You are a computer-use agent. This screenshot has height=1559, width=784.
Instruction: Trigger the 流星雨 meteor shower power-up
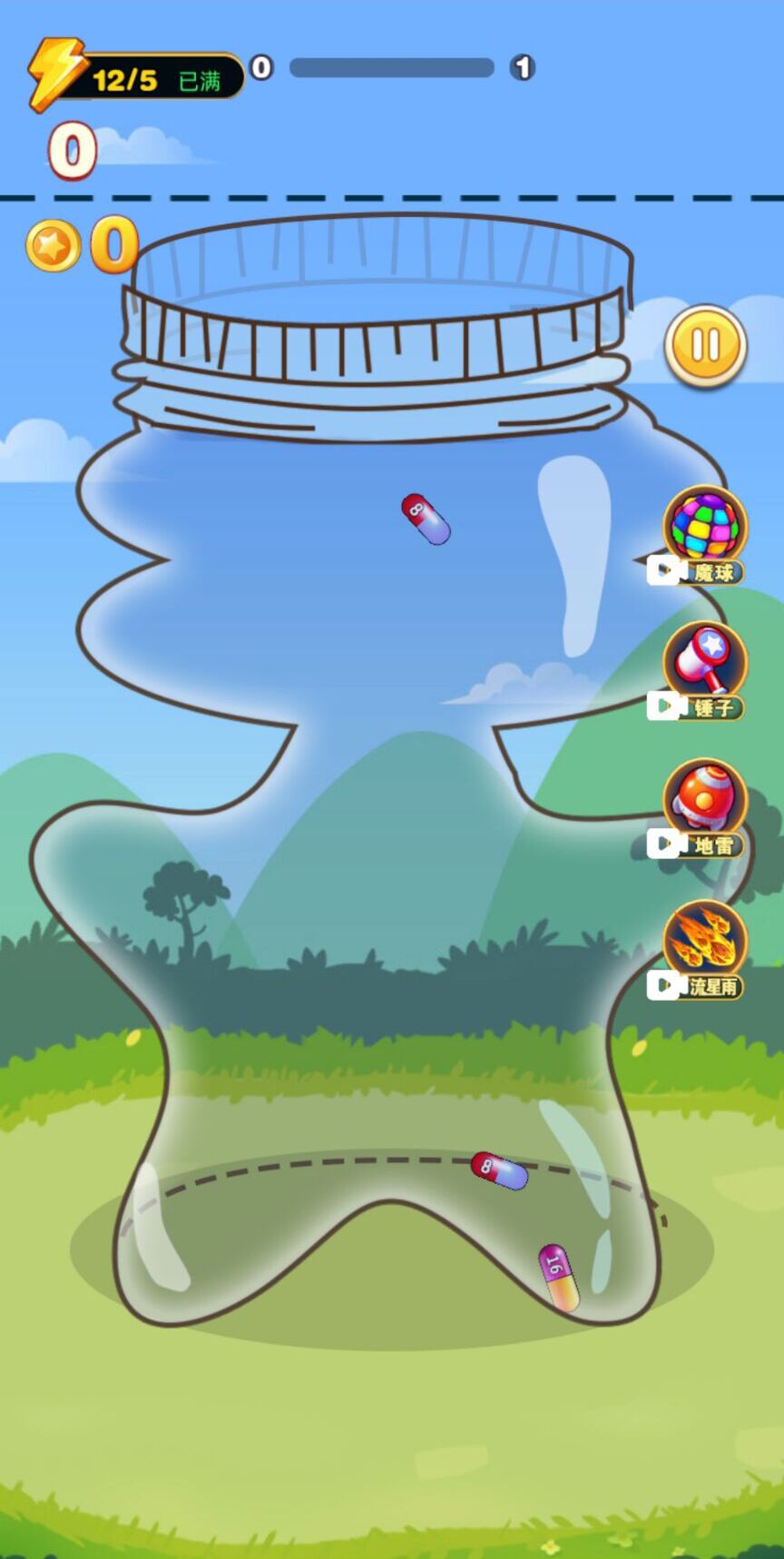[705, 942]
